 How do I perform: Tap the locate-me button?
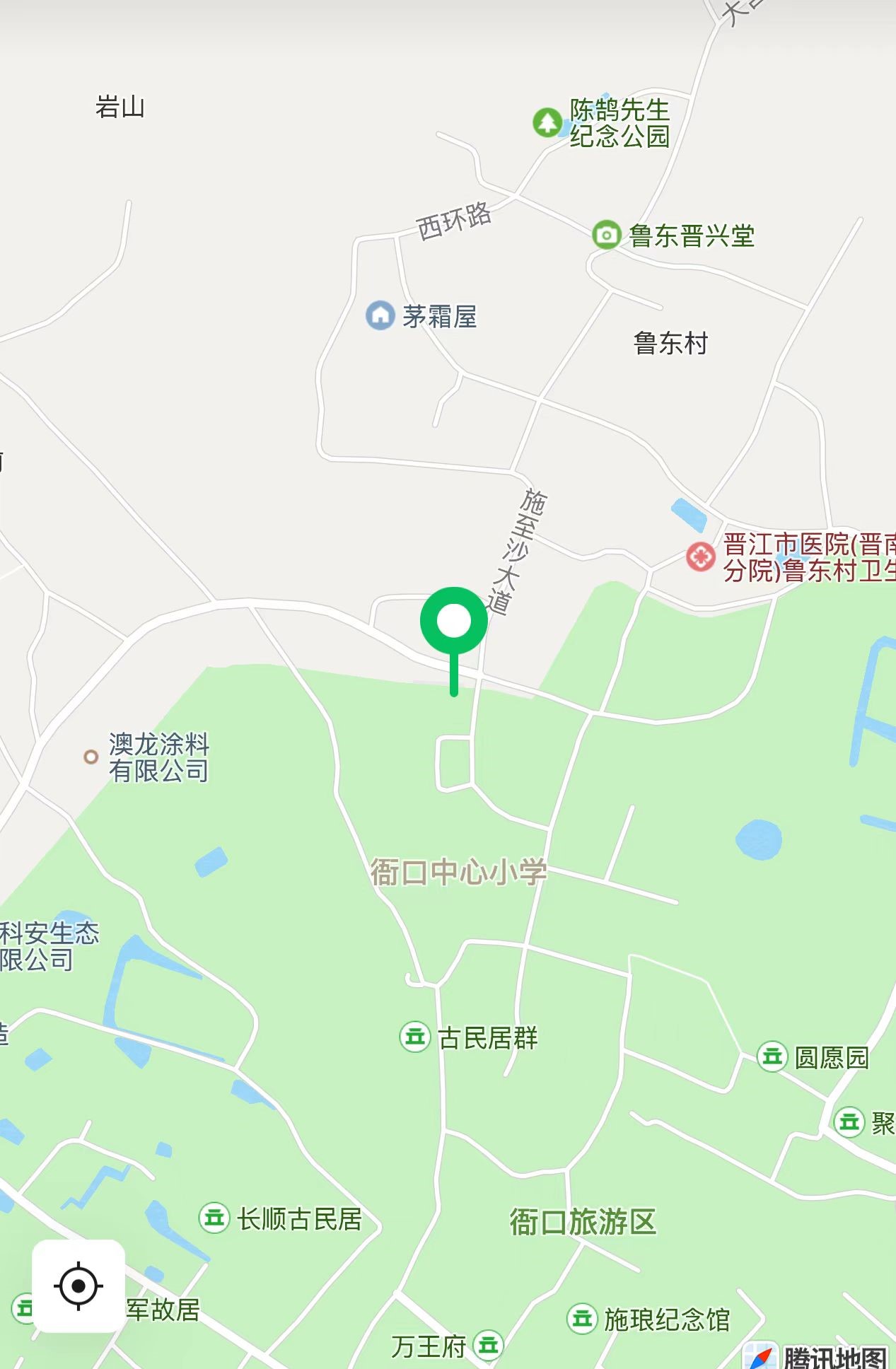click(78, 1286)
